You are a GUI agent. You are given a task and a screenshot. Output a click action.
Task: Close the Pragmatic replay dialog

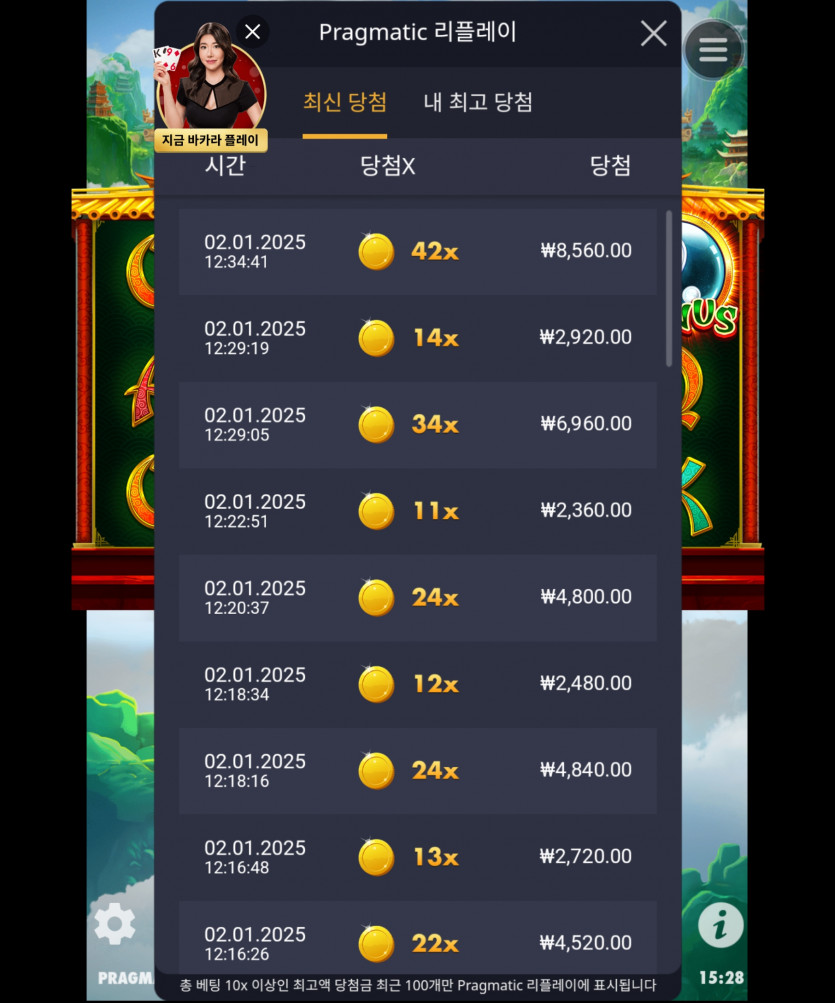click(653, 33)
